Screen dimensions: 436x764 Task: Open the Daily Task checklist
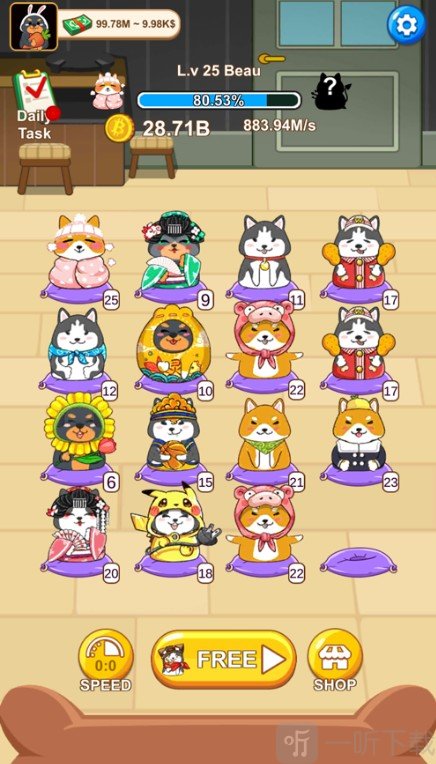[x=35, y=105]
